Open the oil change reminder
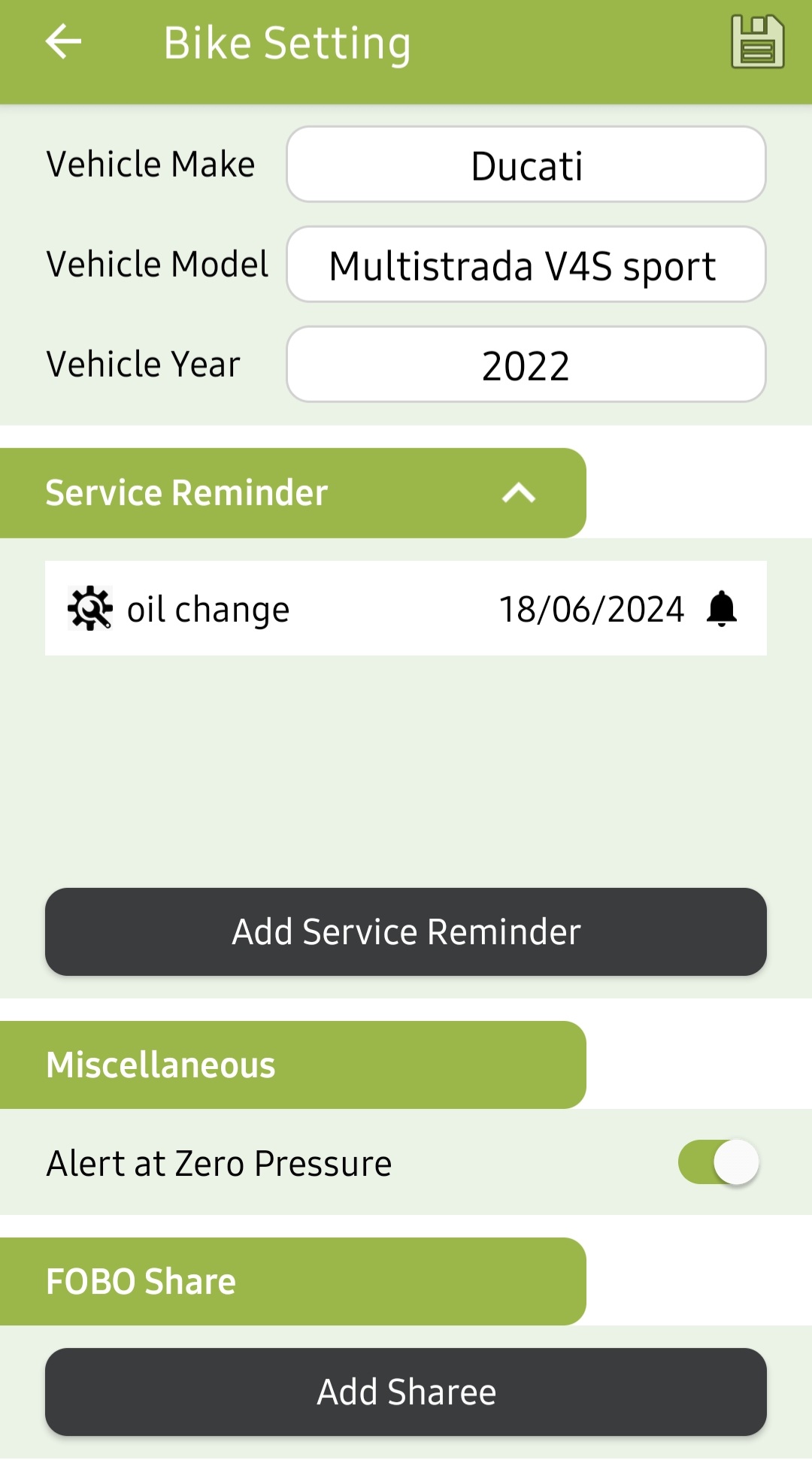812x1460 pixels. (x=406, y=608)
